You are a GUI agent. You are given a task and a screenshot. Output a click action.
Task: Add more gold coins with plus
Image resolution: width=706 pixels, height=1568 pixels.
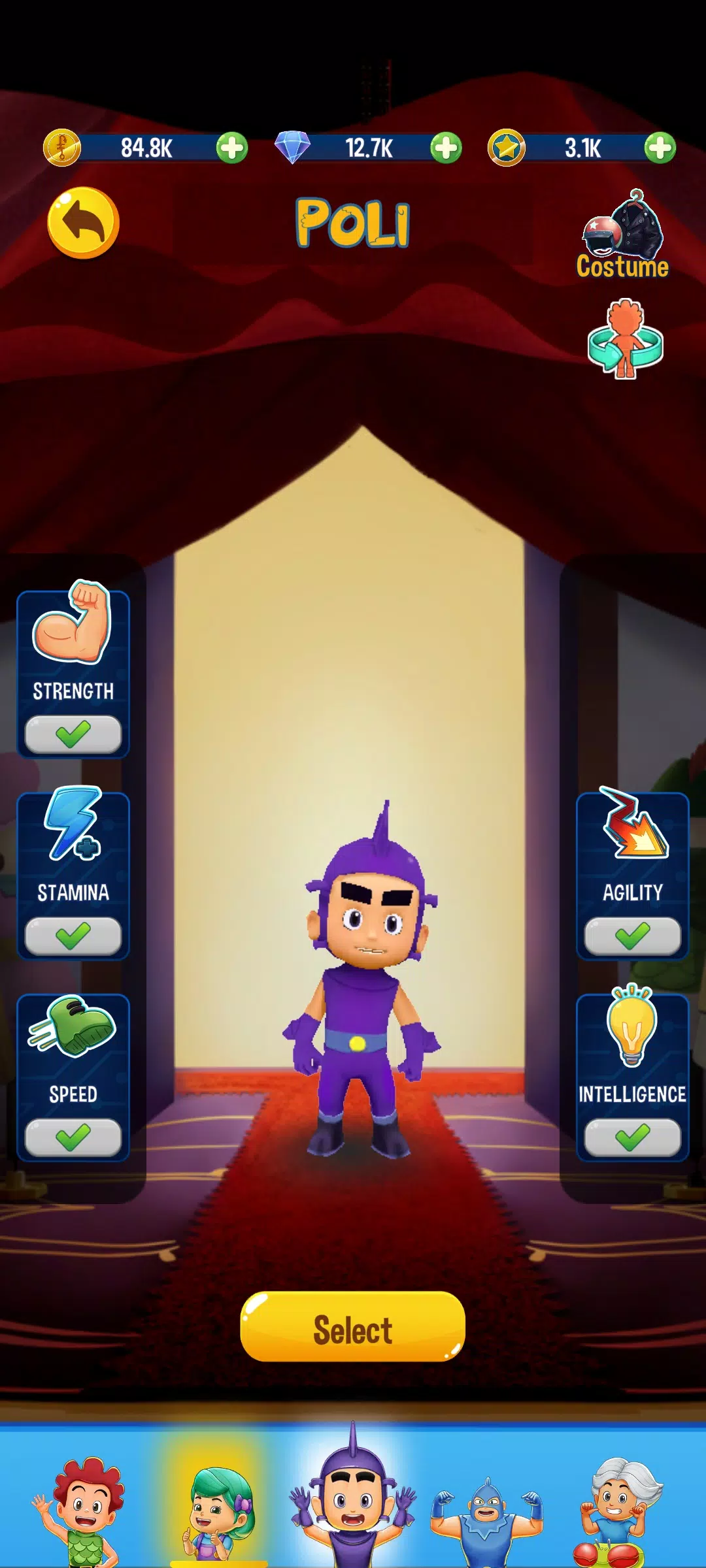[x=232, y=148]
